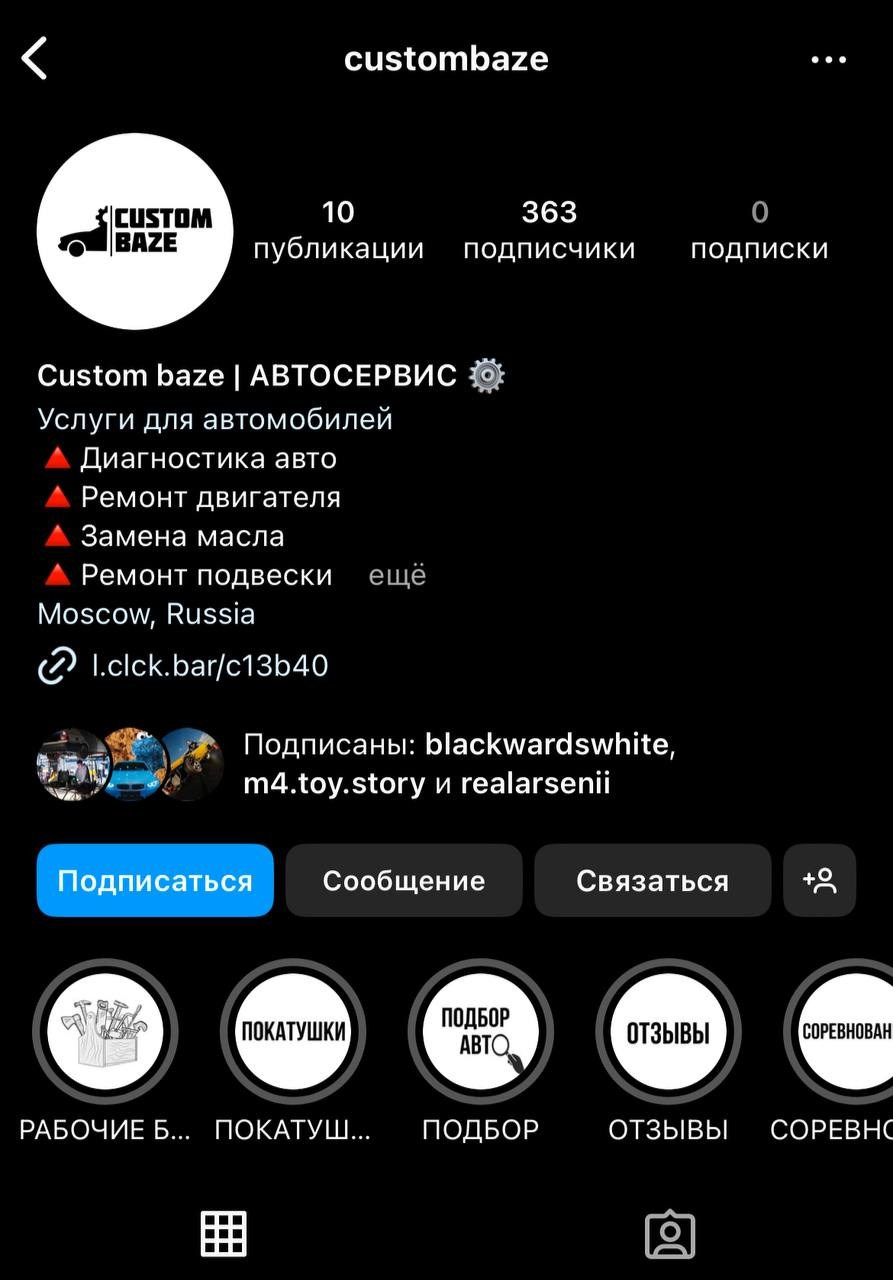Open the grid posts view icon
Screen dimensions: 893x1280
tap(223, 1234)
